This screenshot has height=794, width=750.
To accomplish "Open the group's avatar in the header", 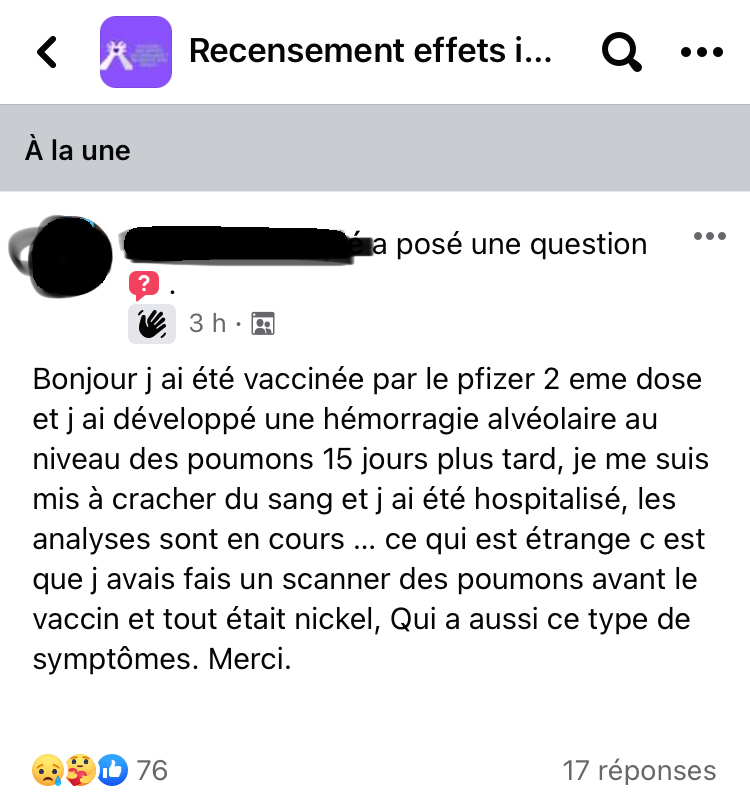I will [x=136, y=52].
